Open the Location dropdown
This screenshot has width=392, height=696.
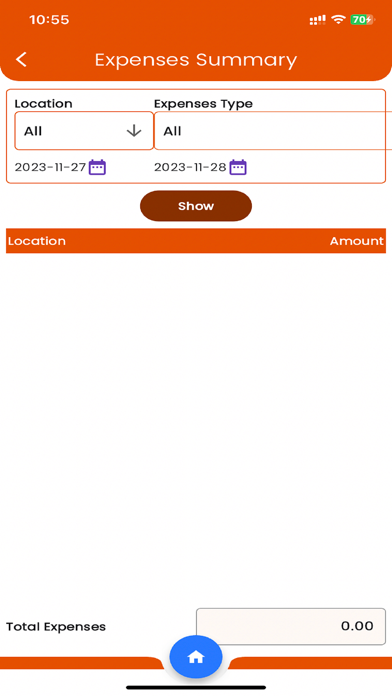tap(84, 131)
